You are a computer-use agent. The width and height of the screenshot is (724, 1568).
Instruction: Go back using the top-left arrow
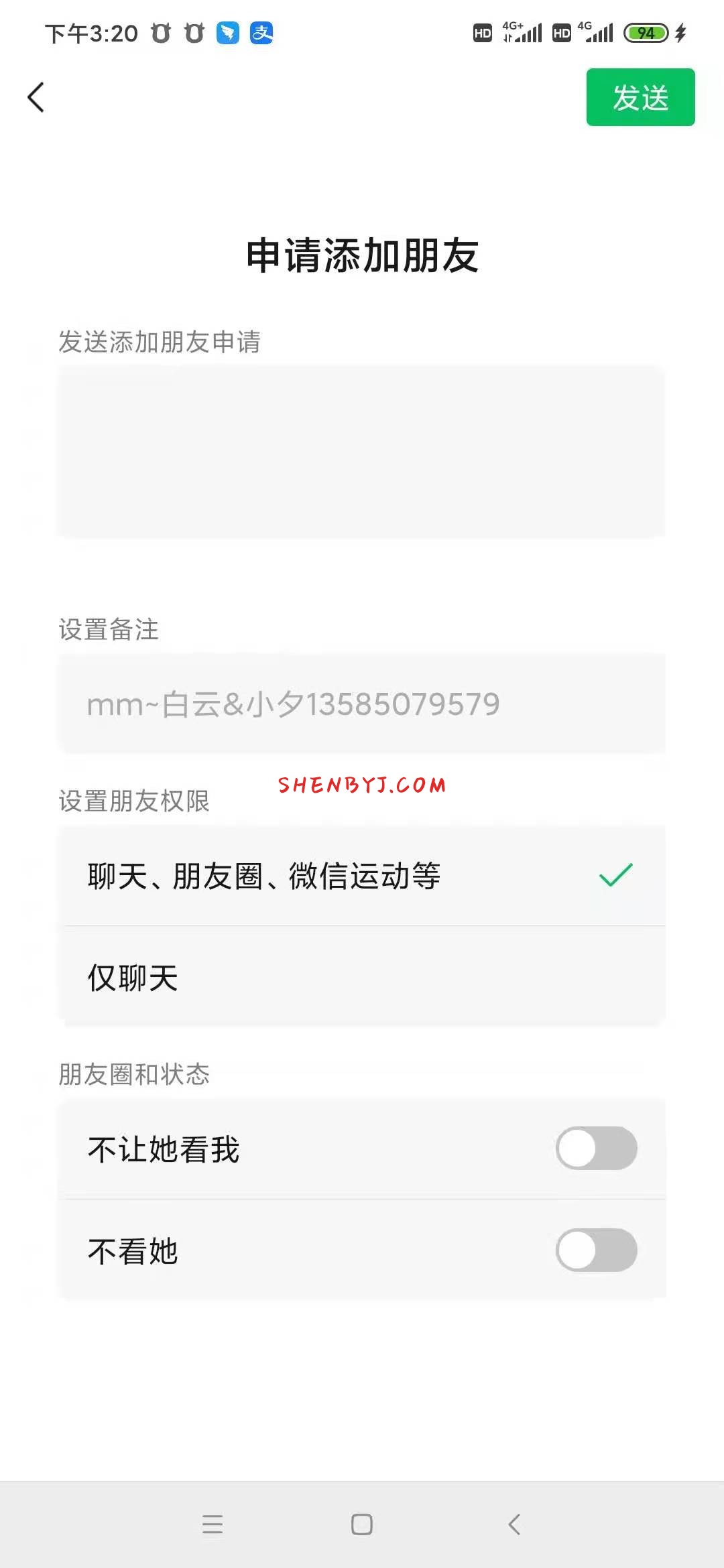(x=36, y=98)
